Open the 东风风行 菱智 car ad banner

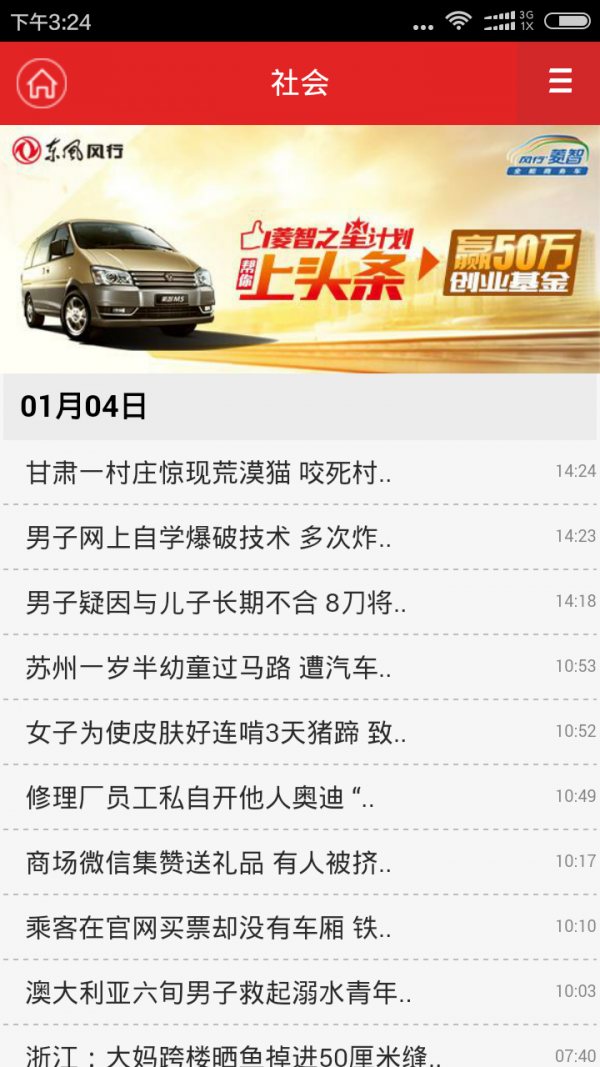[300, 249]
